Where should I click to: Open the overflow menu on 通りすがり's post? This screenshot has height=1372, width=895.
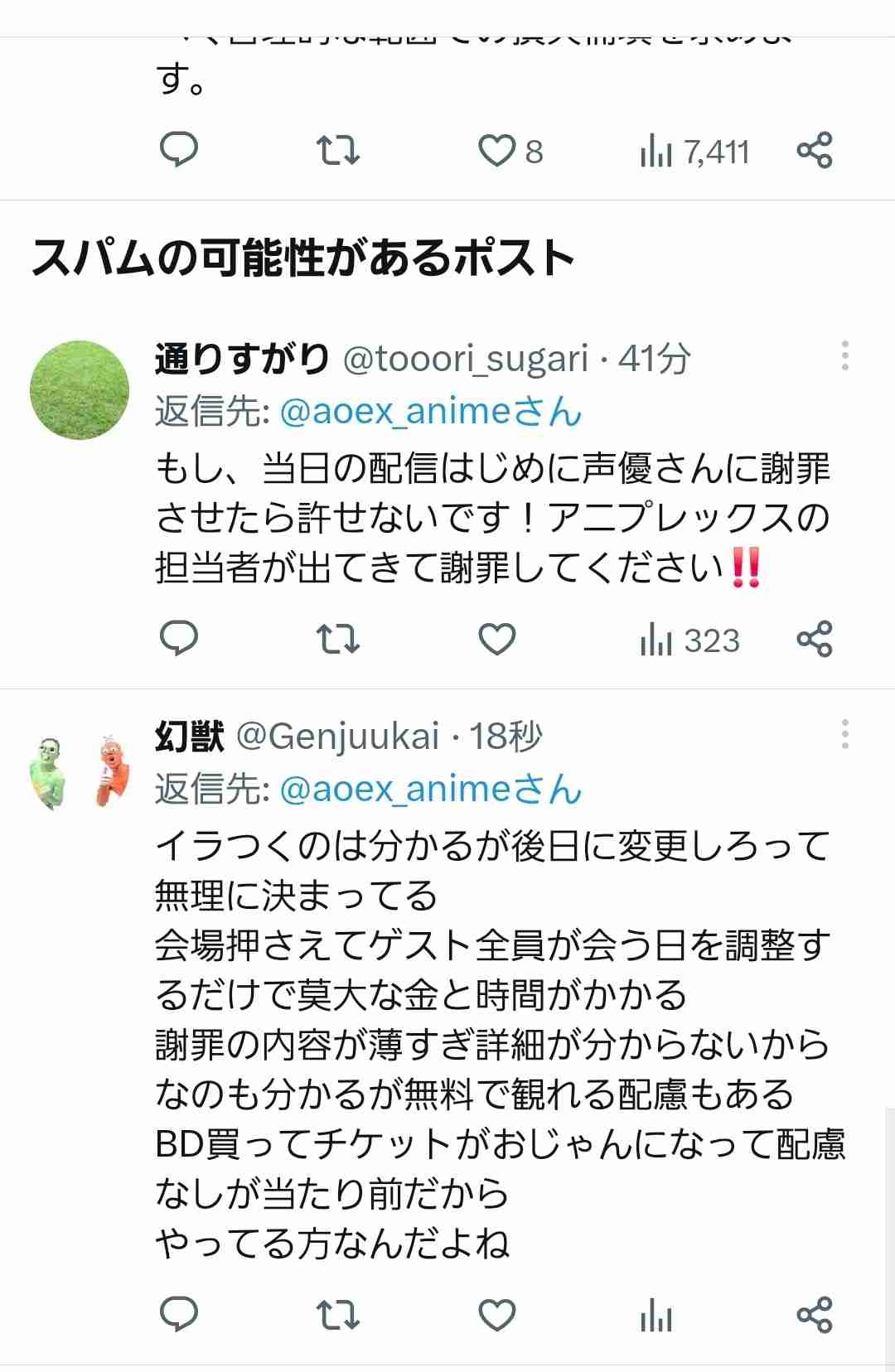pyautogui.click(x=844, y=356)
